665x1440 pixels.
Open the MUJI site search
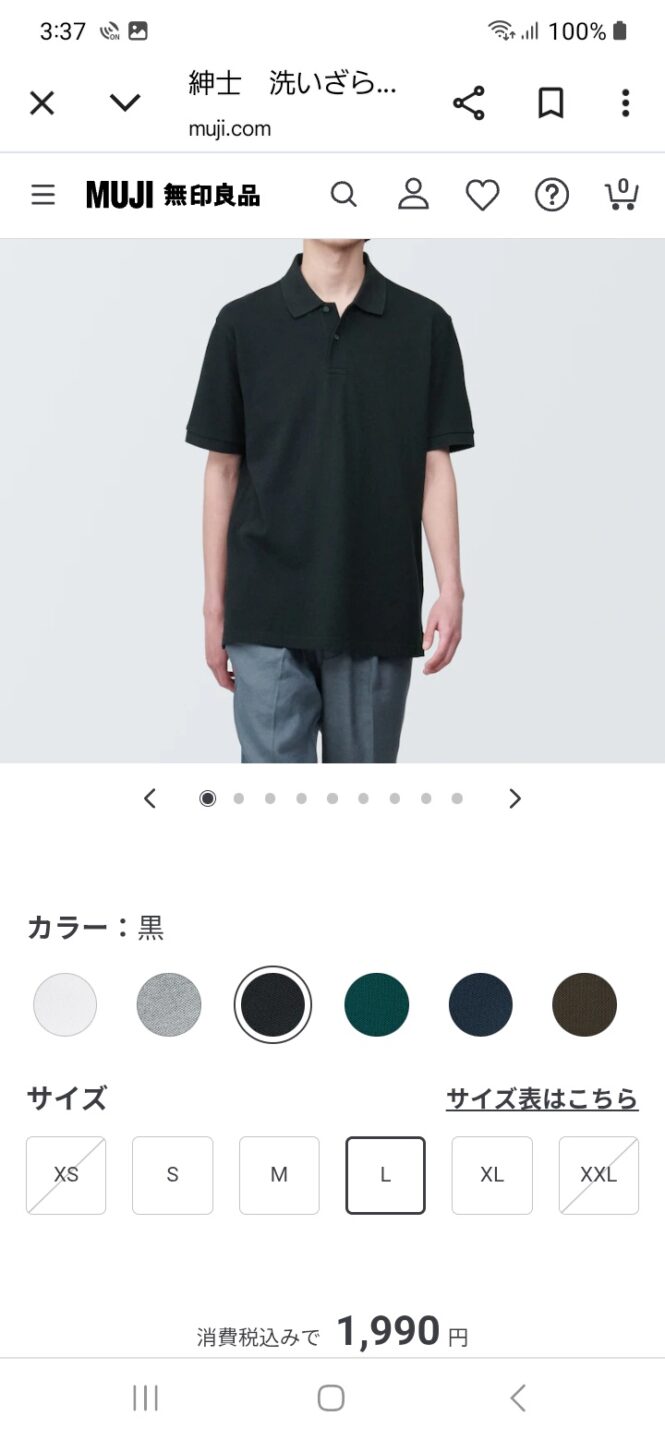point(343,195)
